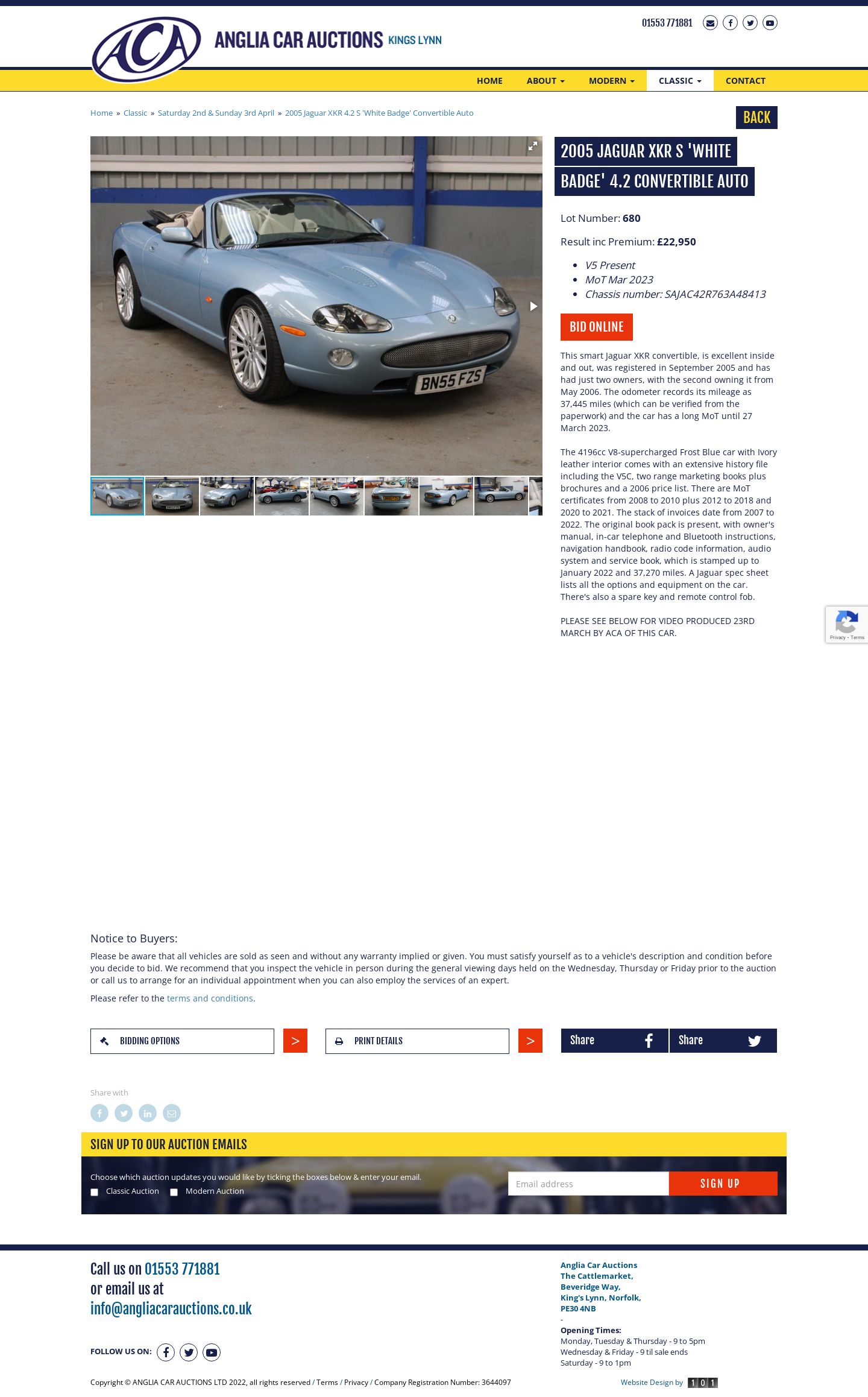This screenshot has width=868, height=1397.
Task: Expand the car photo to fullscreen
Action: pyautogui.click(x=532, y=147)
